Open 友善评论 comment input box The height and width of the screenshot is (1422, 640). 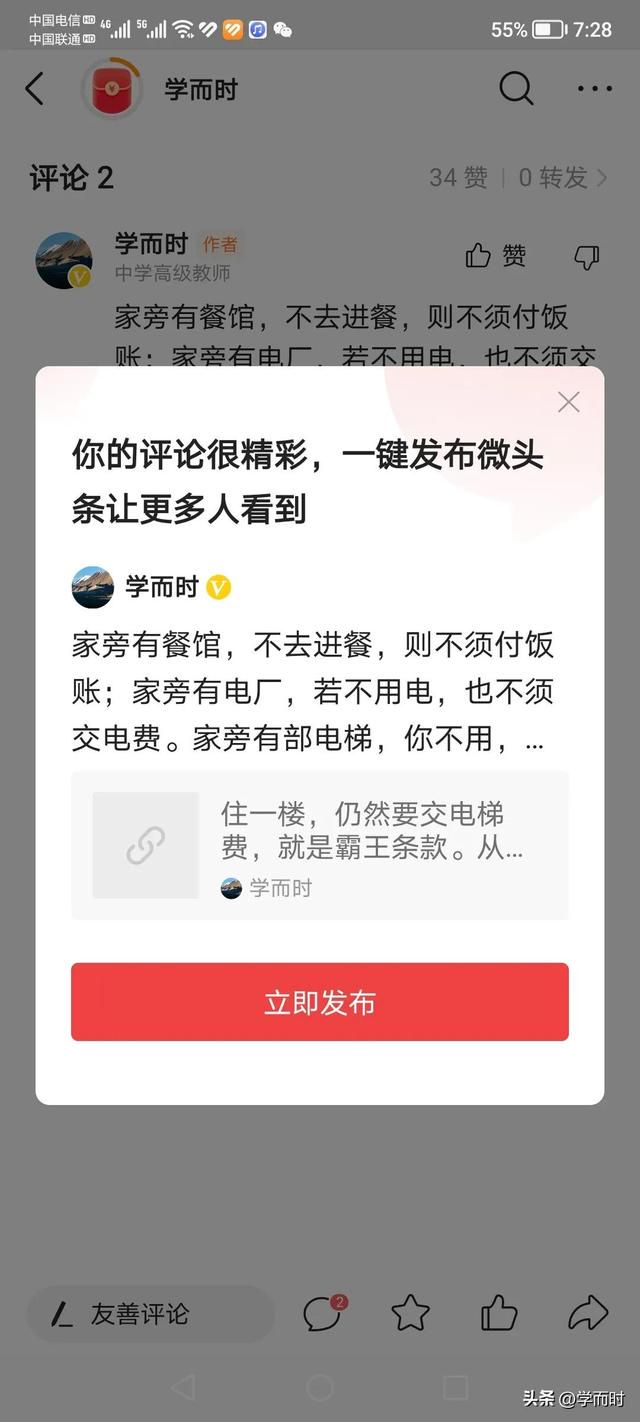pyautogui.click(x=150, y=1314)
